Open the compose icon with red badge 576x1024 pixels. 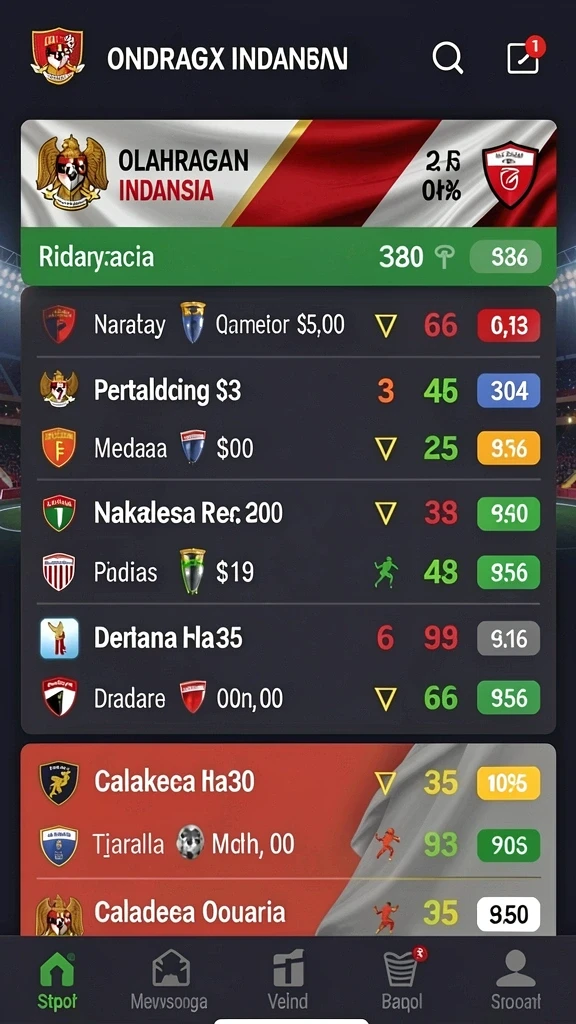coord(525,57)
